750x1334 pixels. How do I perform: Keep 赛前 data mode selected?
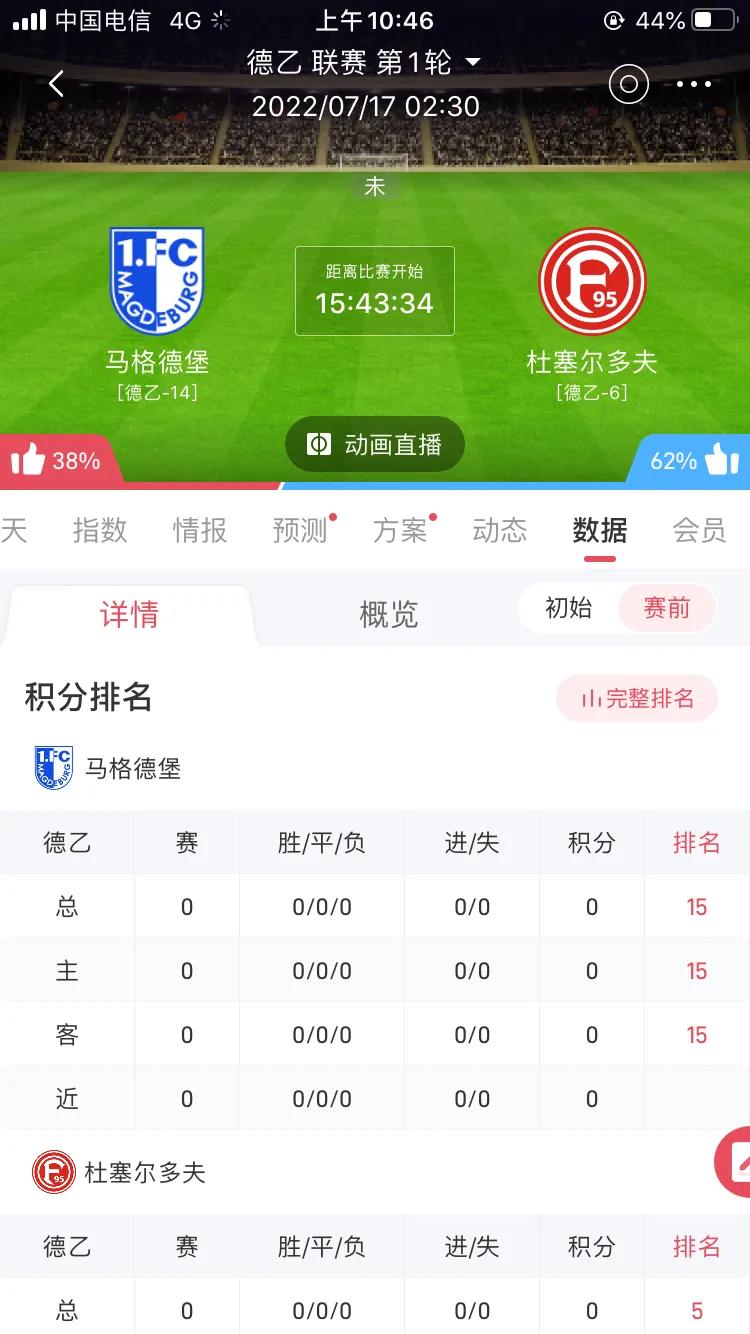[665, 607]
